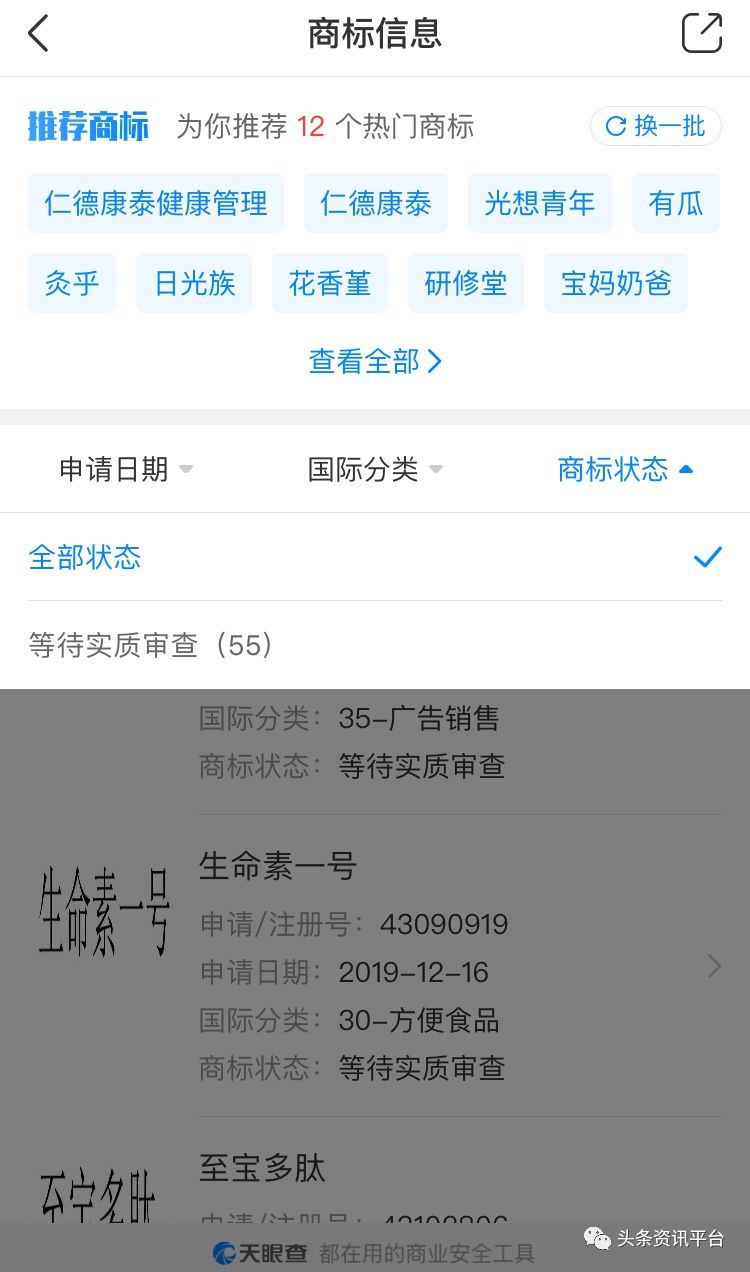Choose the 光想青年 chip
Viewport: 750px width, 1272px height.
540,203
